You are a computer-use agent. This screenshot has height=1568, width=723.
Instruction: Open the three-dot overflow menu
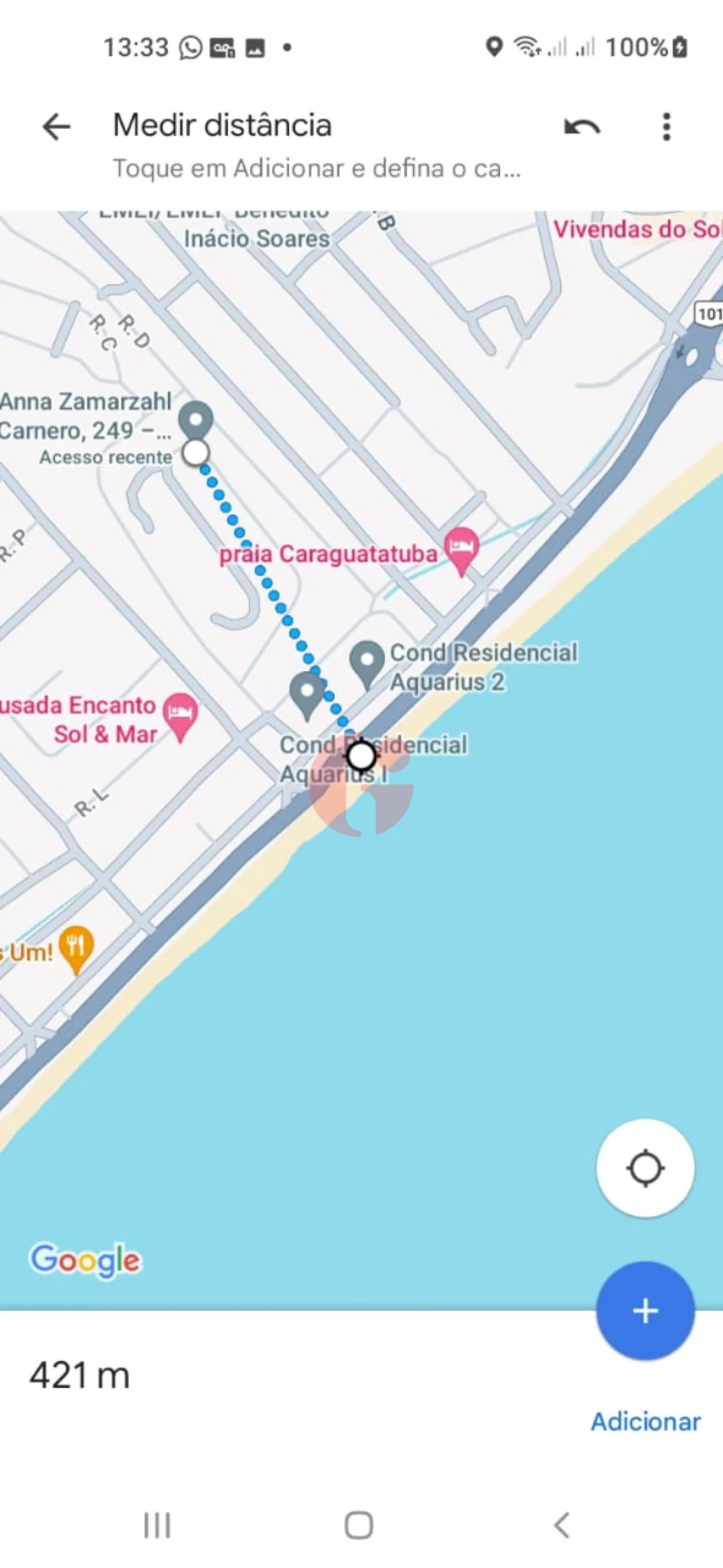click(x=666, y=126)
